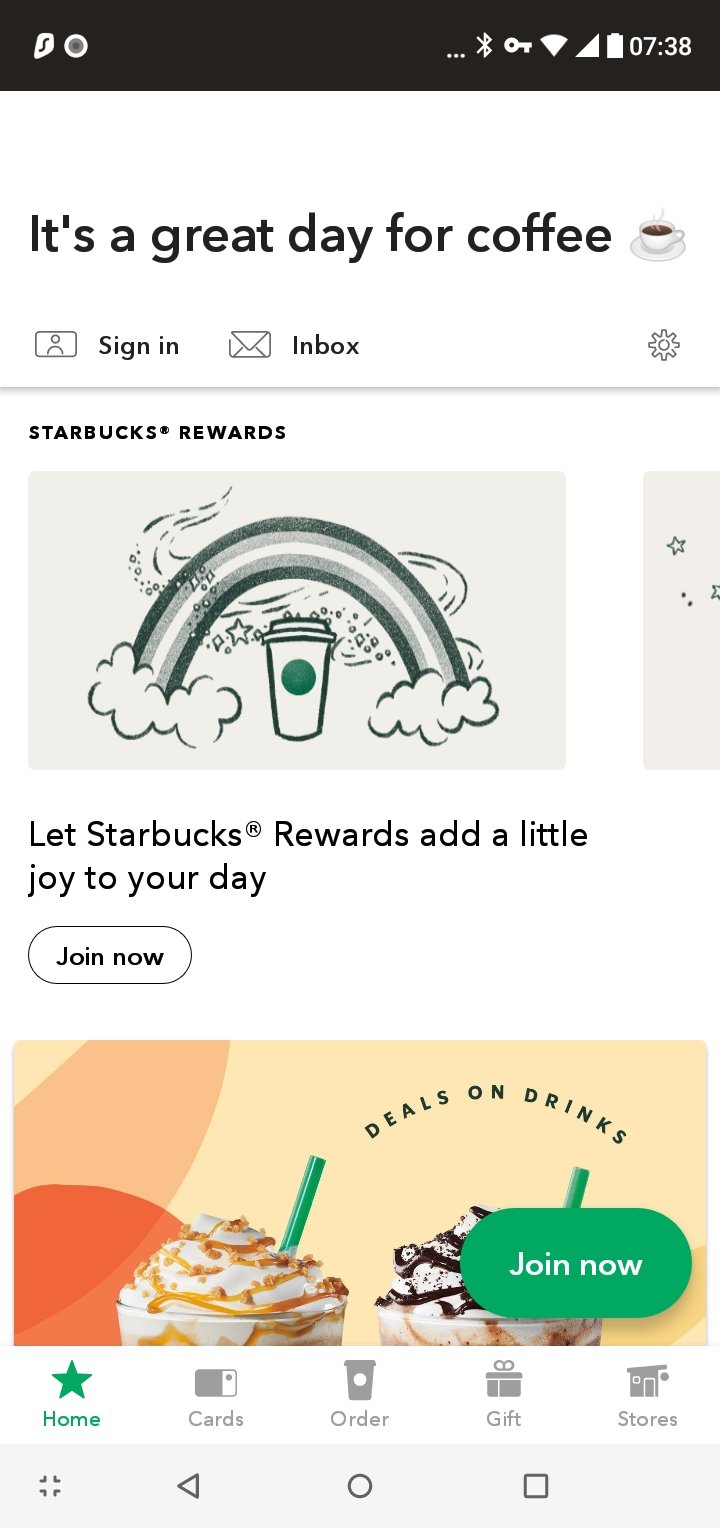
Task: Select the Home tab
Action: 72,1395
